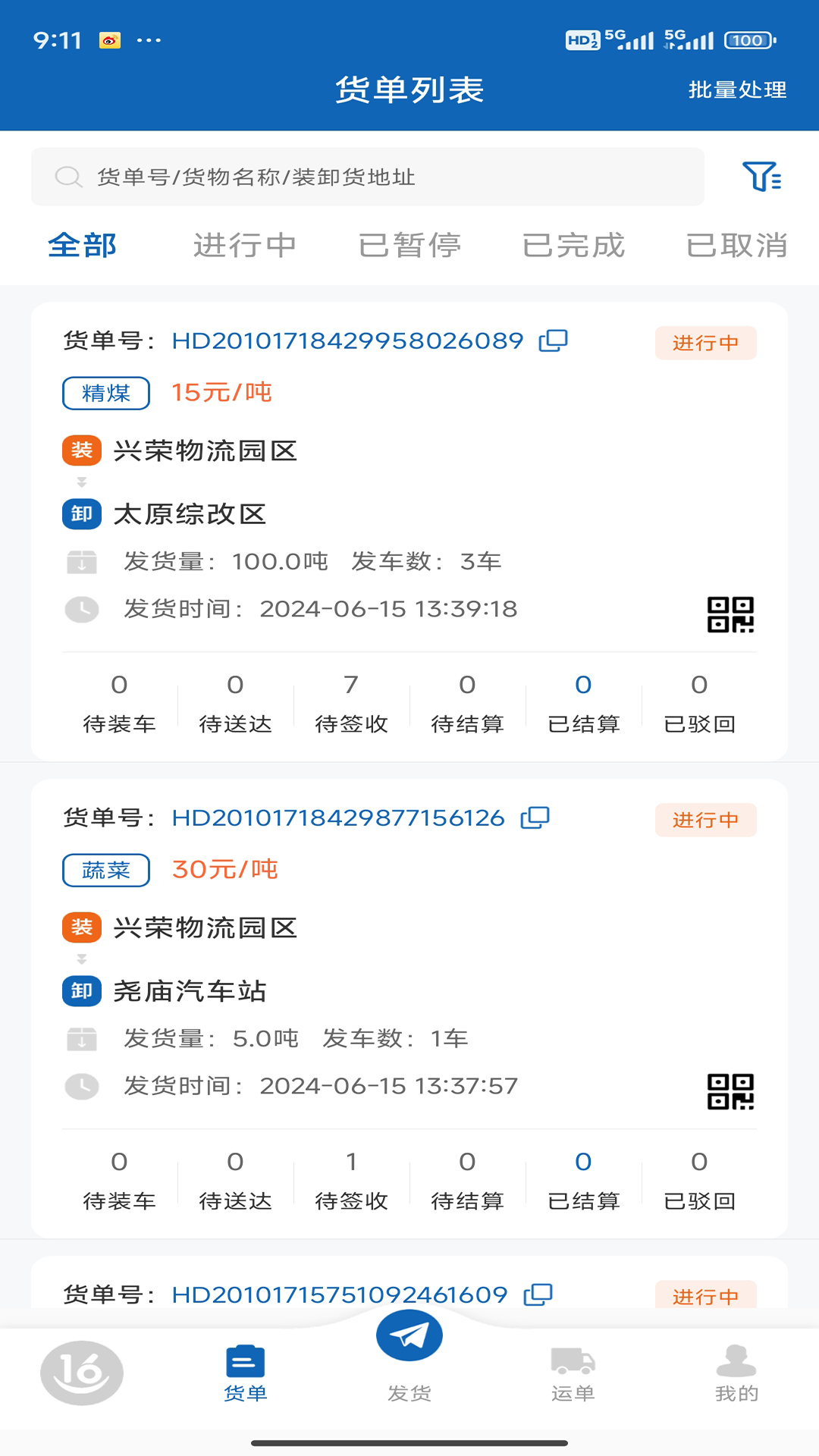Show QR code for the 蔬菜 order

pos(730,1091)
